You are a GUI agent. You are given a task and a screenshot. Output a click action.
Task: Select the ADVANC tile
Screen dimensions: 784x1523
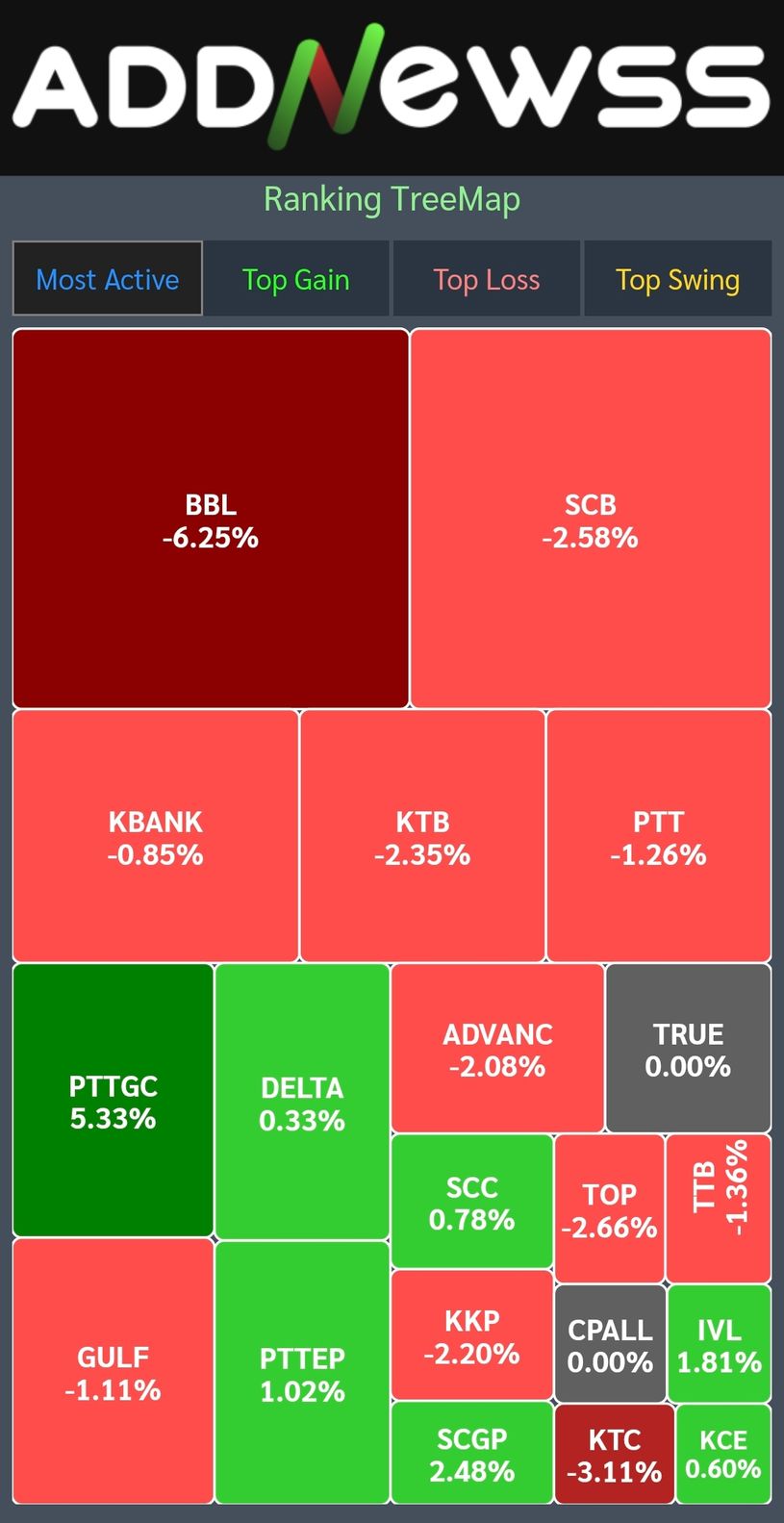point(497,1049)
